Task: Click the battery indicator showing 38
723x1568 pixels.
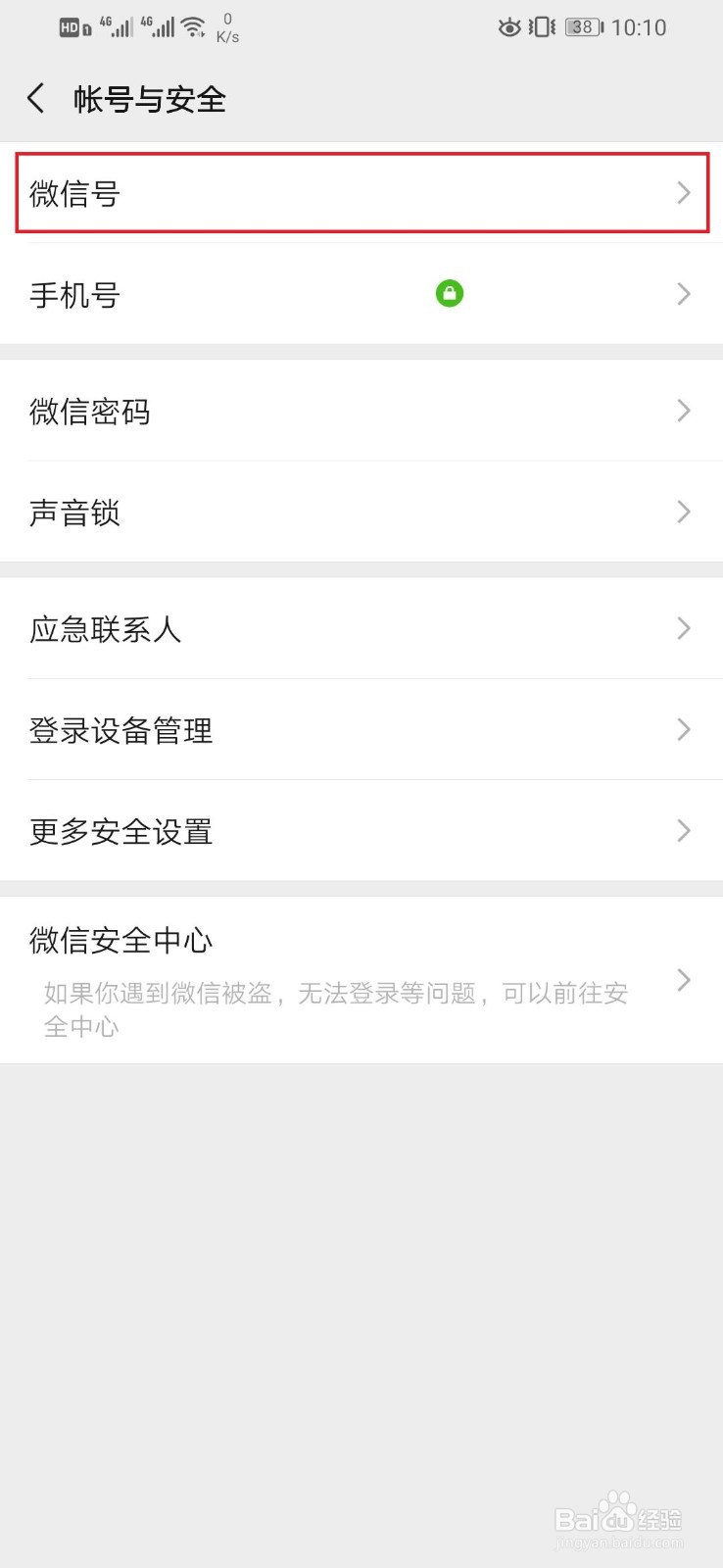Action: (582, 26)
